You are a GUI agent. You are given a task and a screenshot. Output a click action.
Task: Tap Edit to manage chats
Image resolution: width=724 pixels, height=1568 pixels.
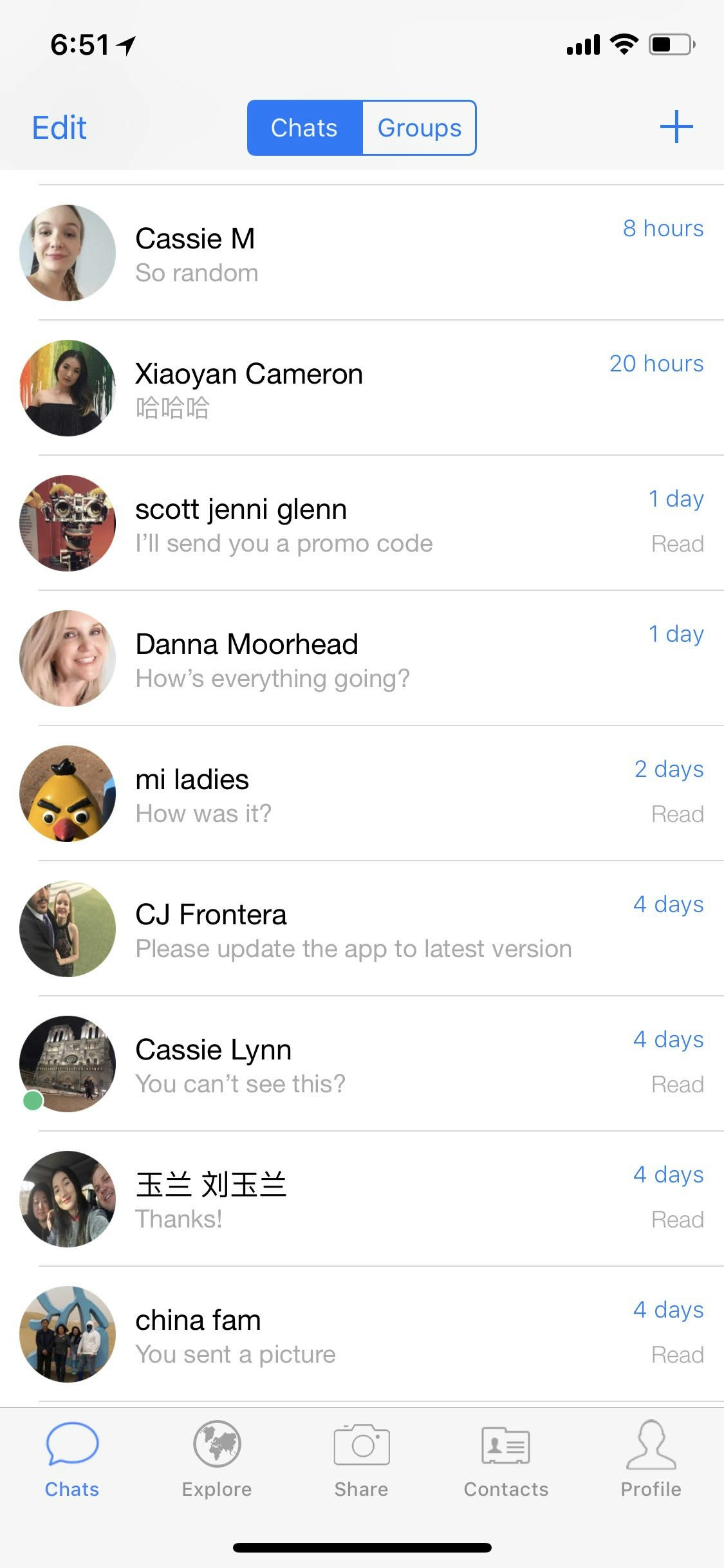(x=59, y=127)
